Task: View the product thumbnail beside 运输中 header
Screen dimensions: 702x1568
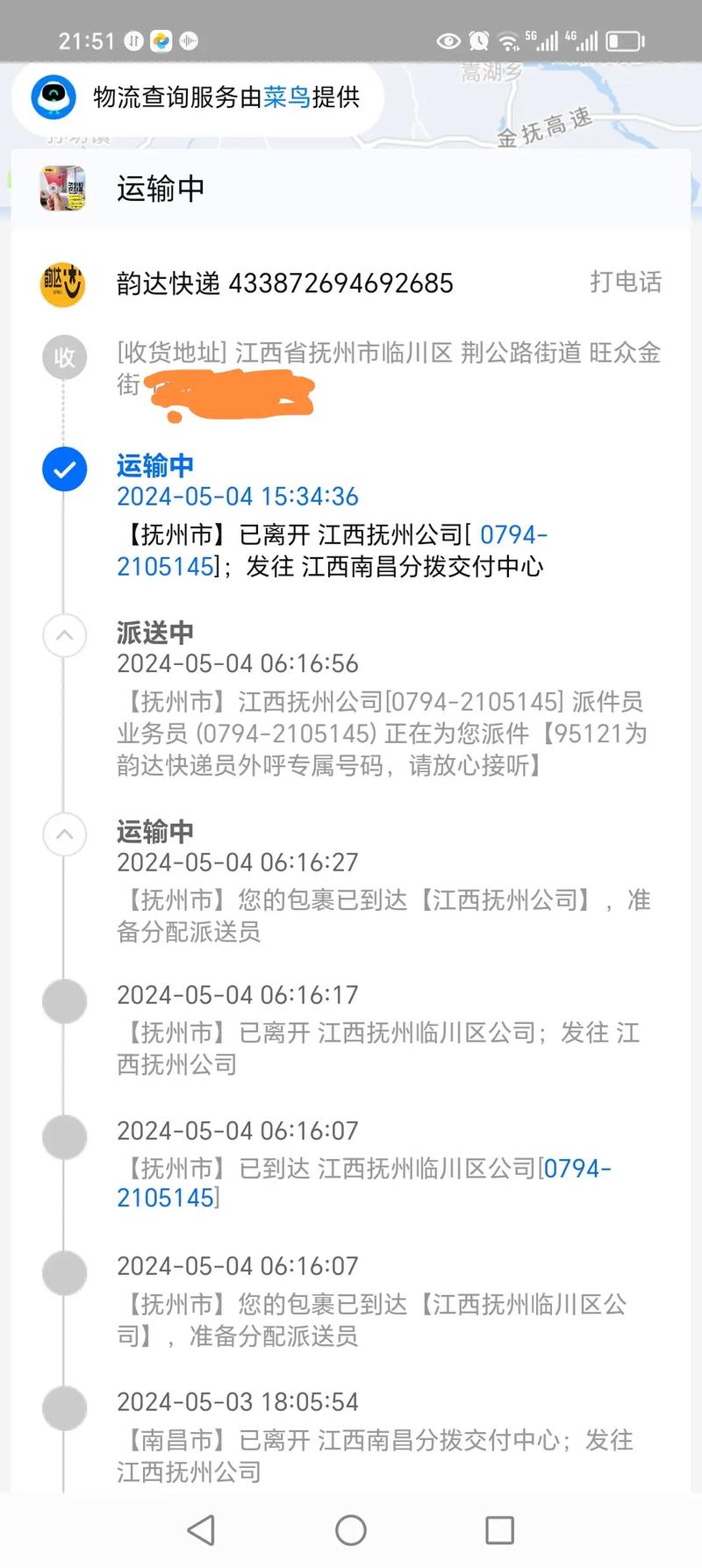Action: pos(61,188)
